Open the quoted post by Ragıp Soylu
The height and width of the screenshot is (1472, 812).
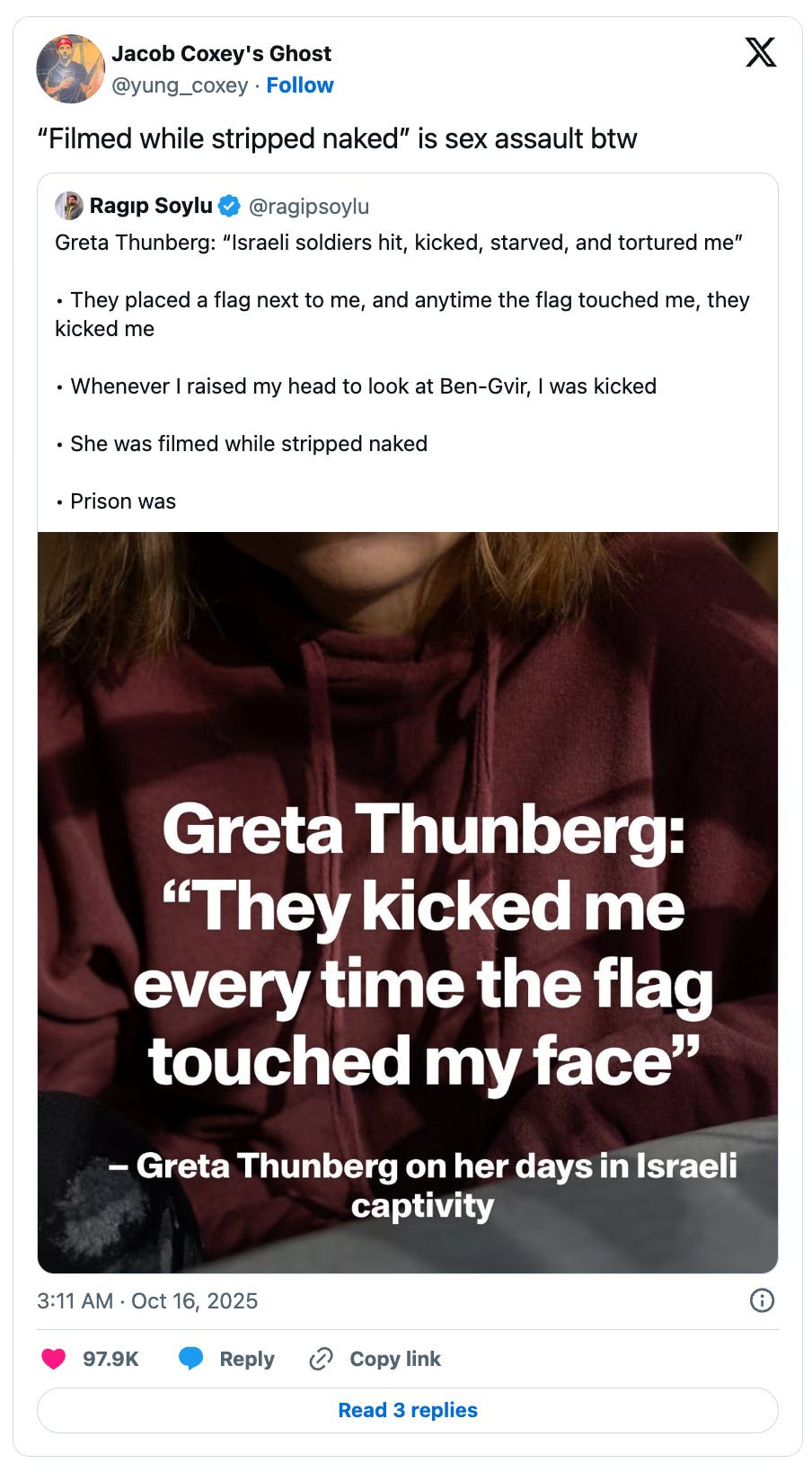pyautogui.click(x=407, y=359)
